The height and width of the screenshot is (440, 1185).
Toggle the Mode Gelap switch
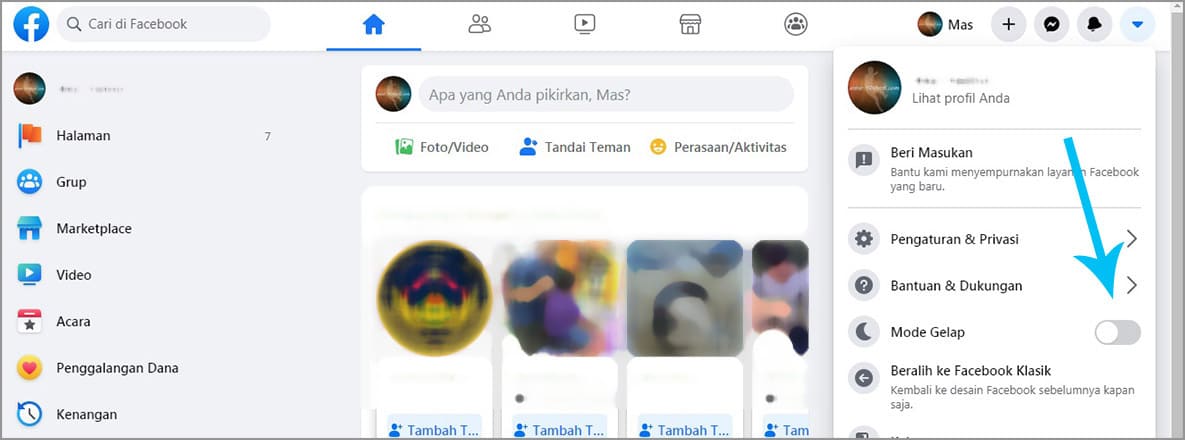coord(1117,333)
